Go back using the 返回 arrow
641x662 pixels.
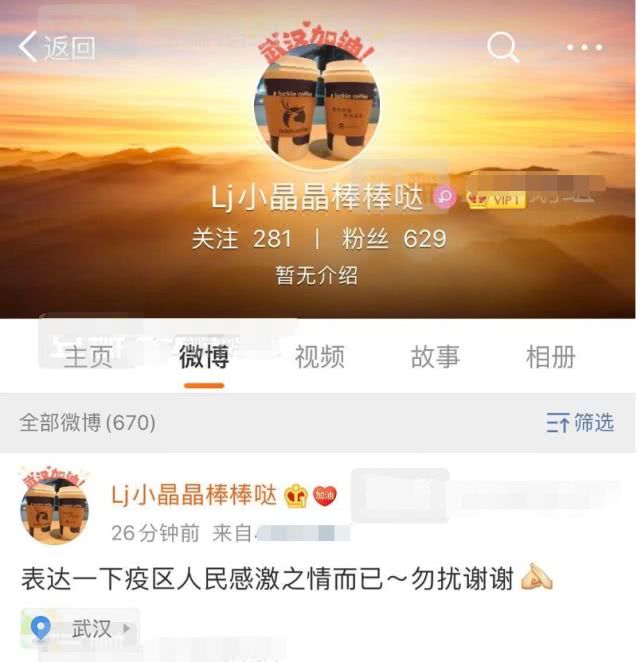tap(56, 47)
